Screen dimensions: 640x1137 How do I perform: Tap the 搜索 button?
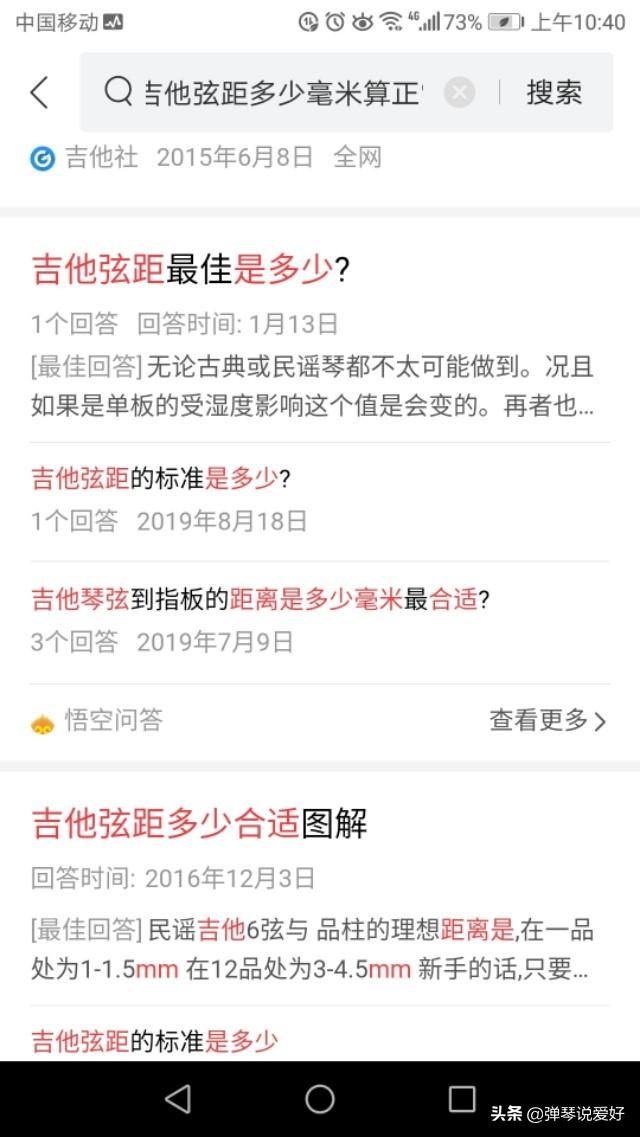pos(554,93)
